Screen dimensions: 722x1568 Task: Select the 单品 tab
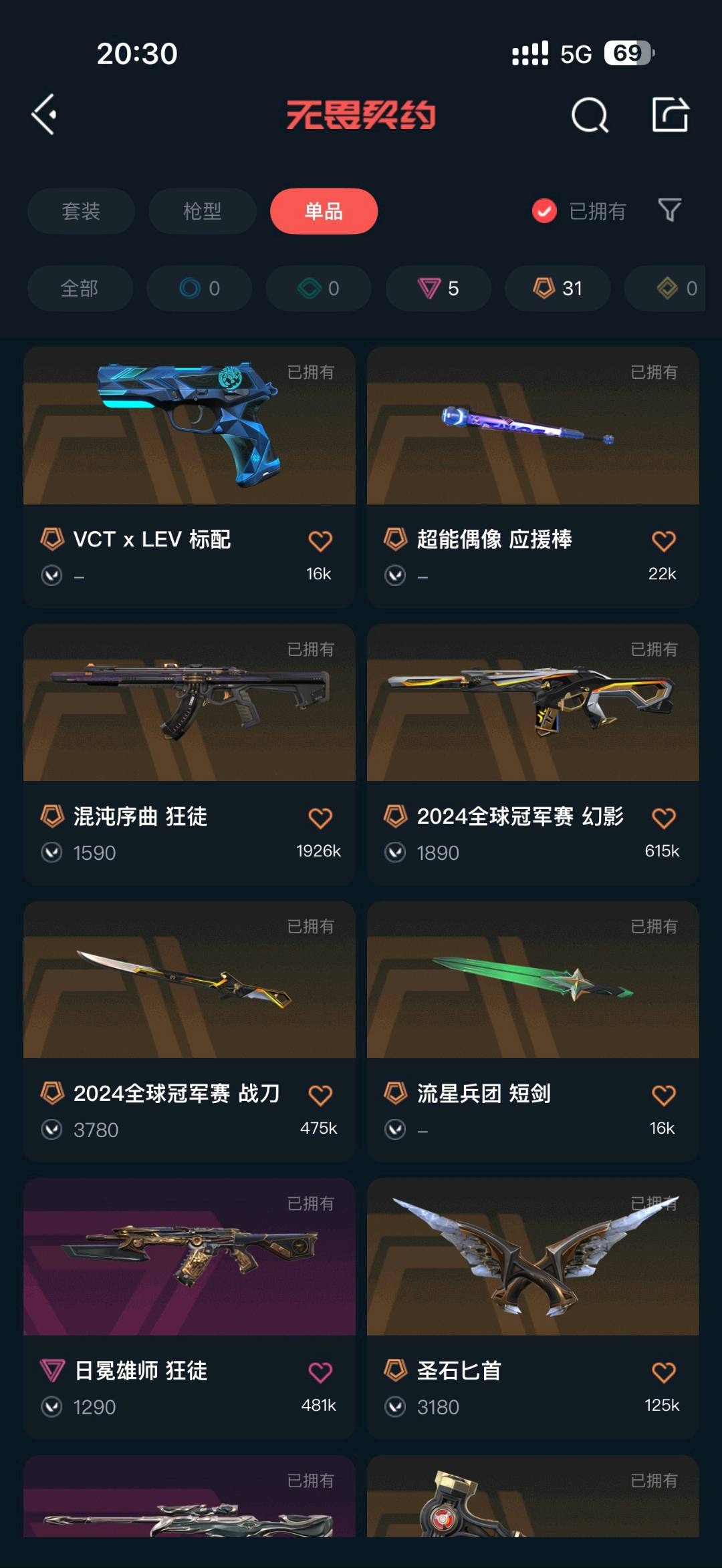coord(324,211)
